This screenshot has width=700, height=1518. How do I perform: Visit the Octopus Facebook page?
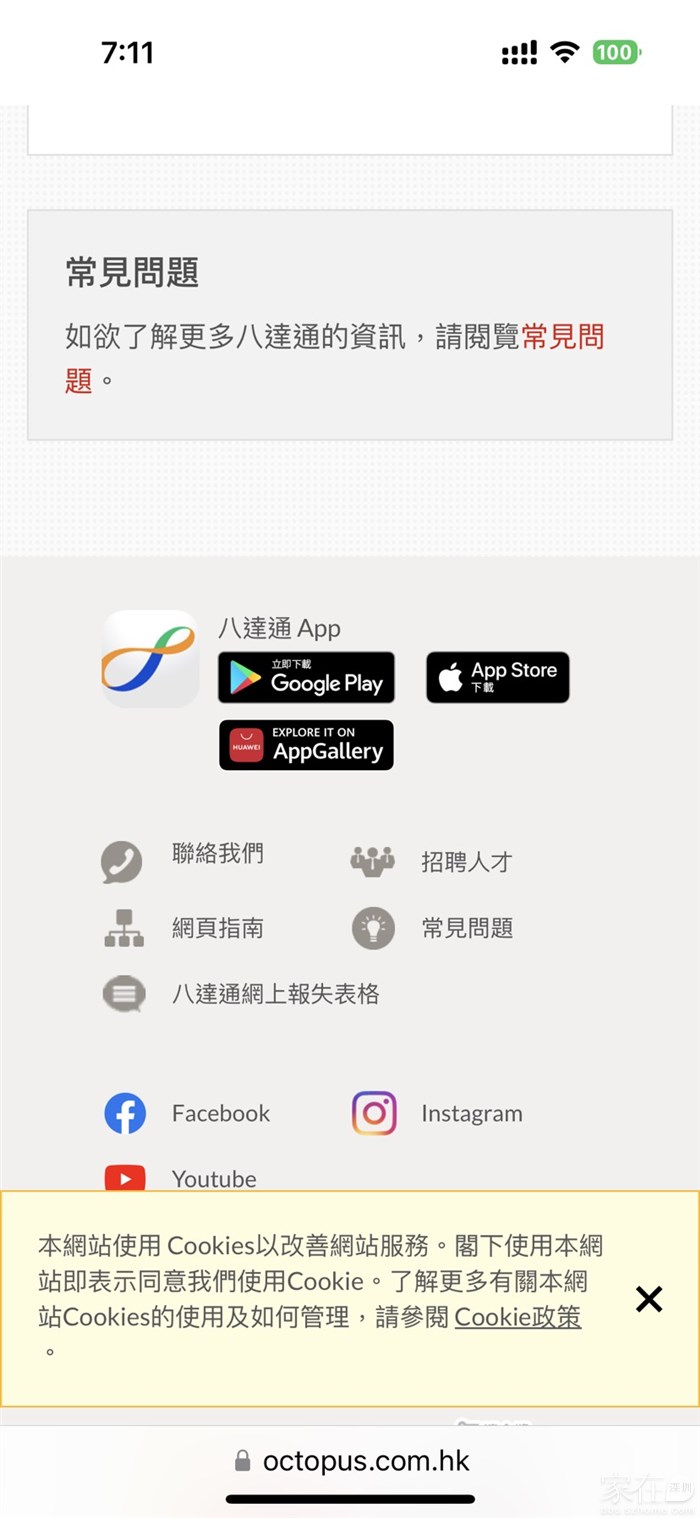click(x=220, y=1114)
